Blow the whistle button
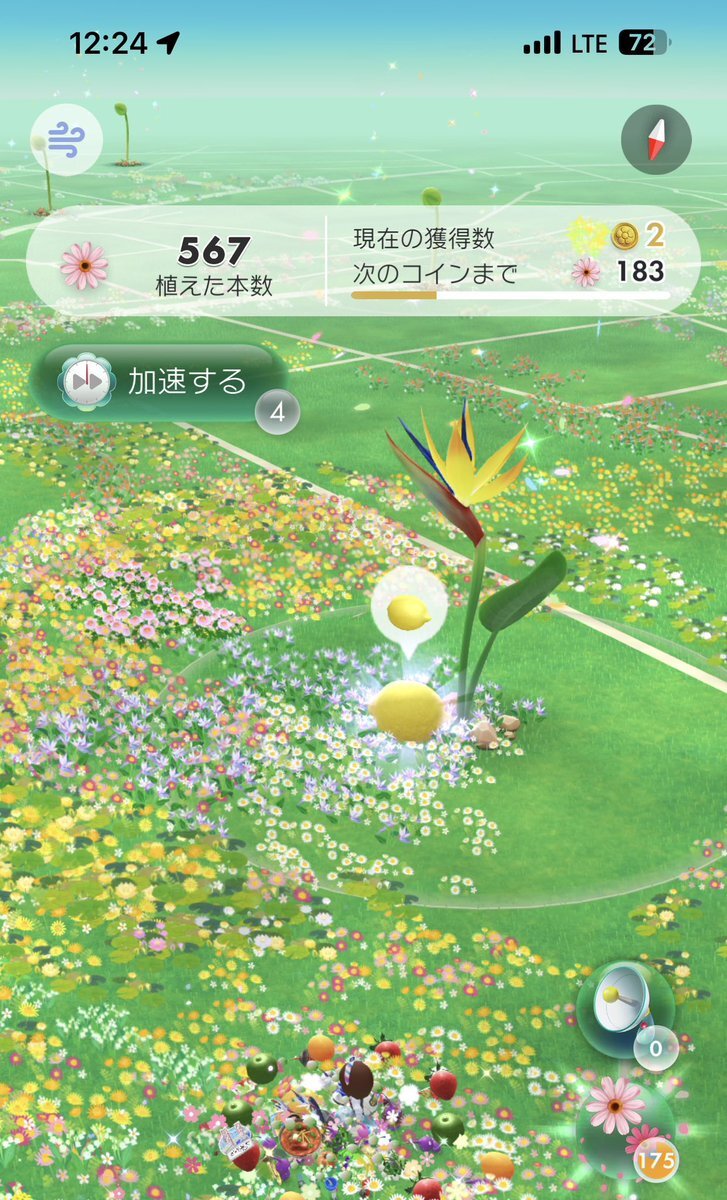The height and width of the screenshot is (1200, 727). coord(628,1011)
